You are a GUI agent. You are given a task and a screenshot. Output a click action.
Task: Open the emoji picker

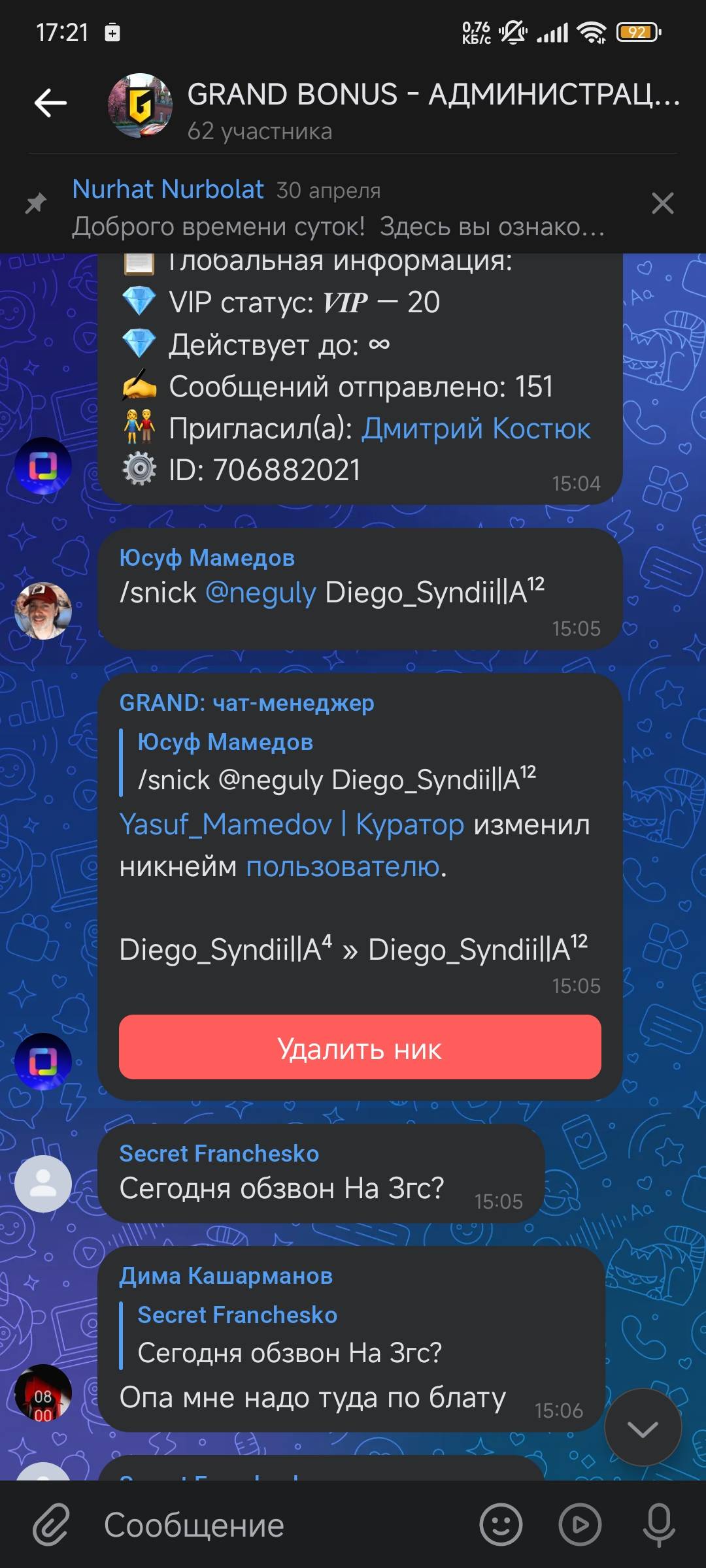501,1526
